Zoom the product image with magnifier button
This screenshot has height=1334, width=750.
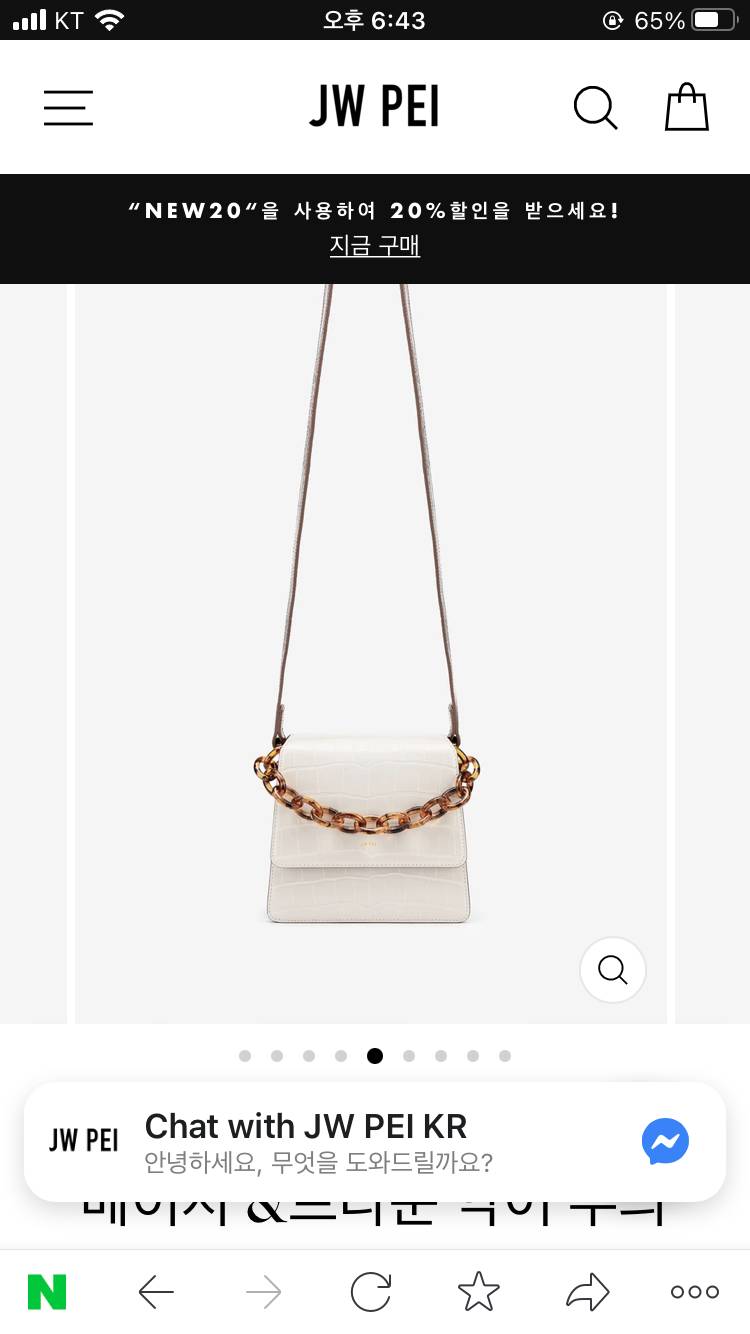point(612,969)
